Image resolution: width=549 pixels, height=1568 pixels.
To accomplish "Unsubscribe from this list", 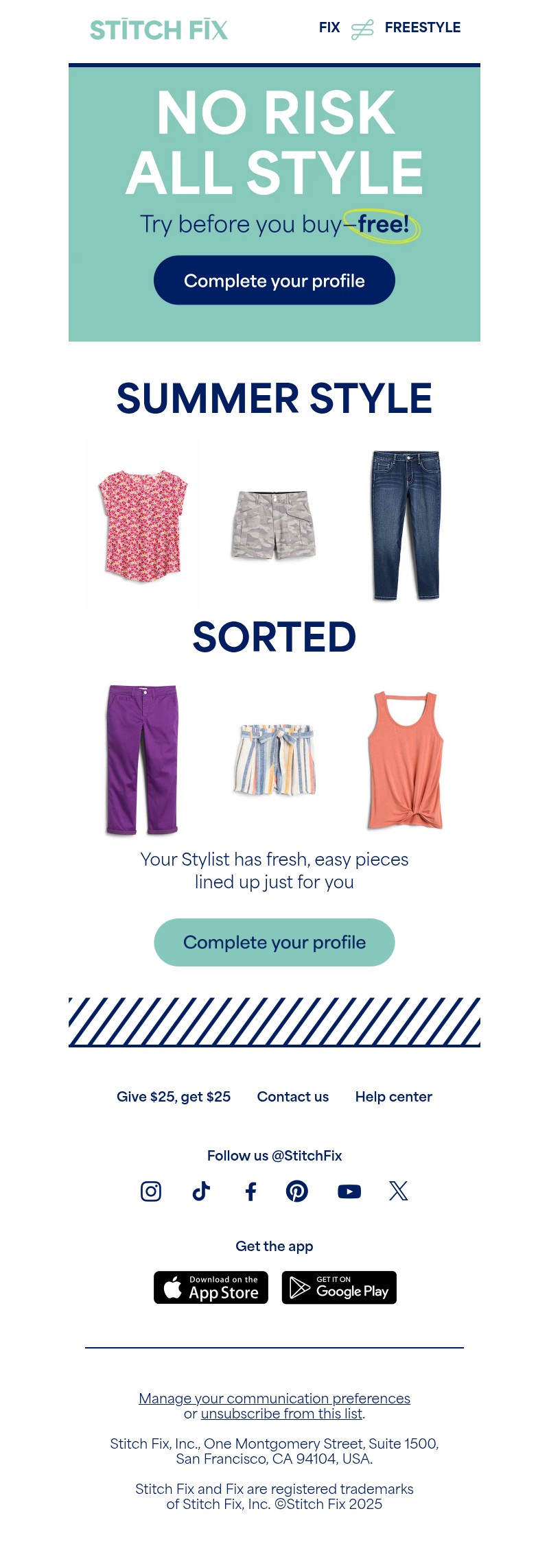I will pyautogui.click(x=281, y=1414).
